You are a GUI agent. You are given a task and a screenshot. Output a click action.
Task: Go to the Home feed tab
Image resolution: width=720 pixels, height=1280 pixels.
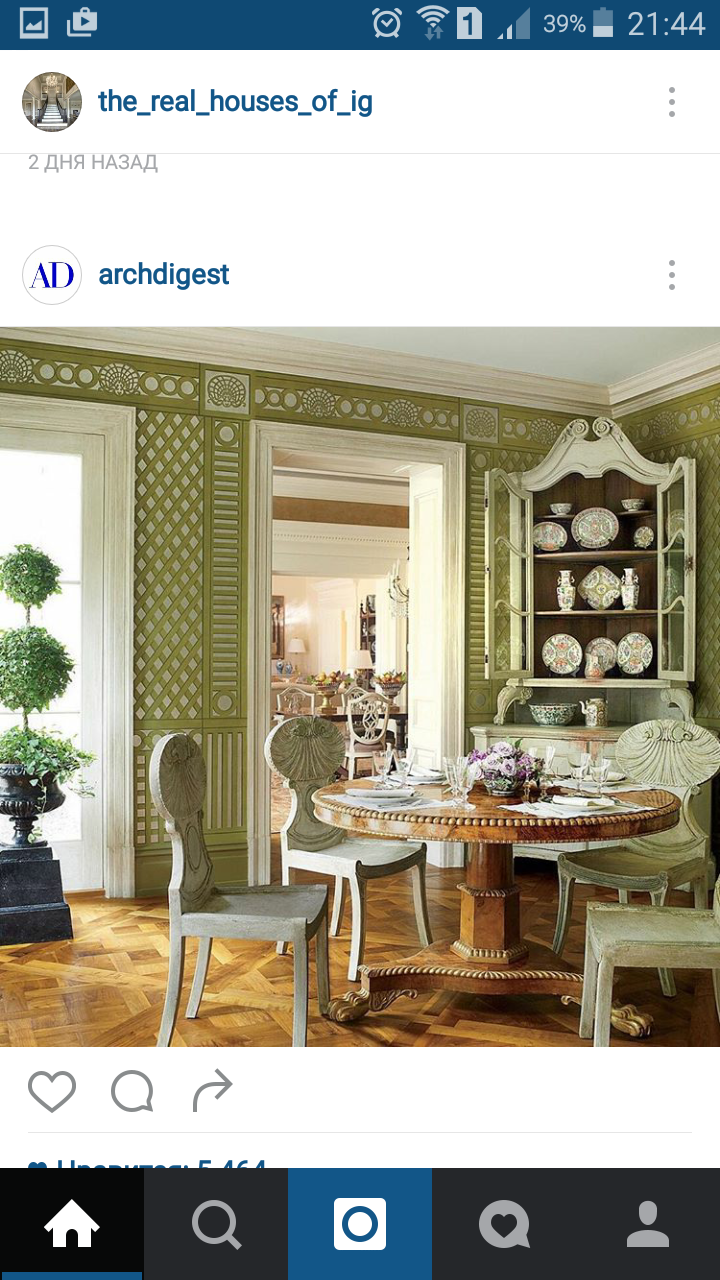coord(72,1224)
